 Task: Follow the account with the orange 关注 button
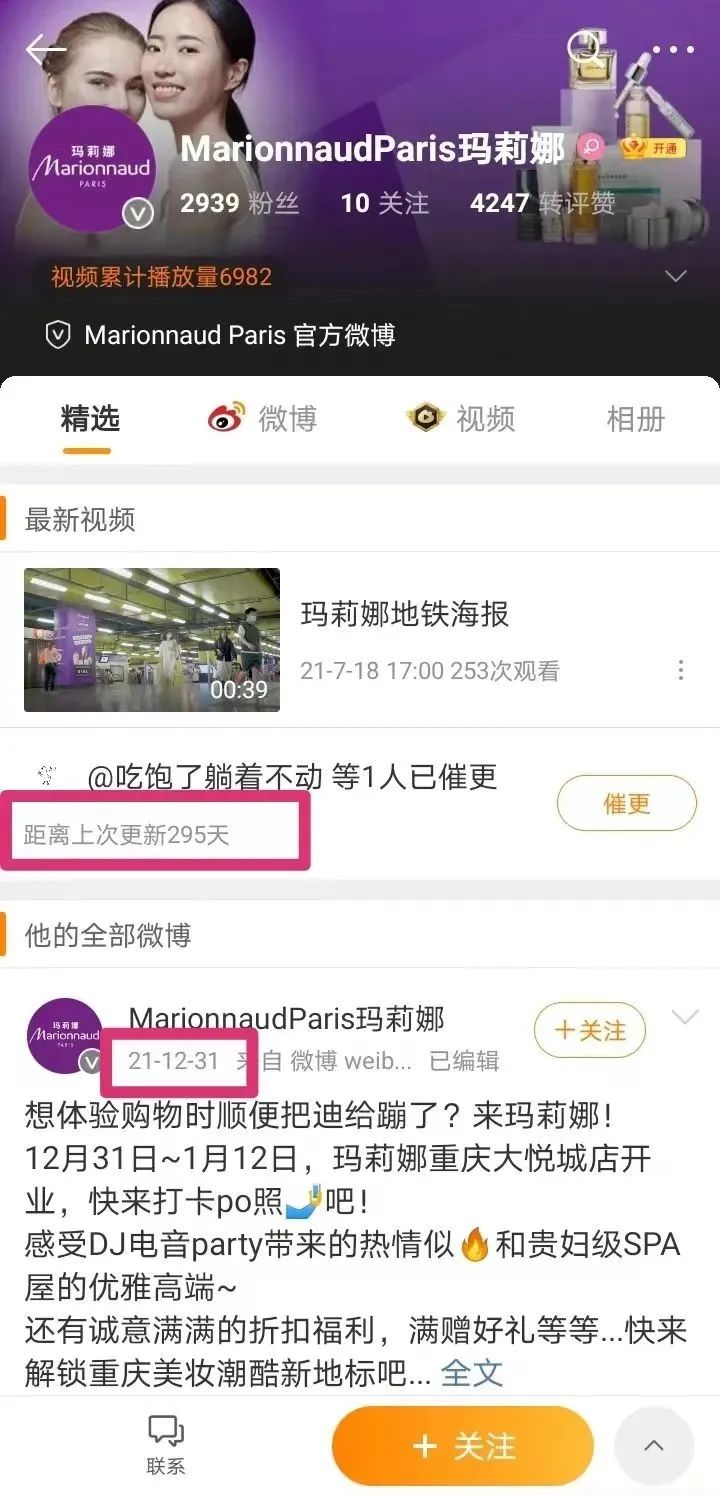pos(463,1446)
